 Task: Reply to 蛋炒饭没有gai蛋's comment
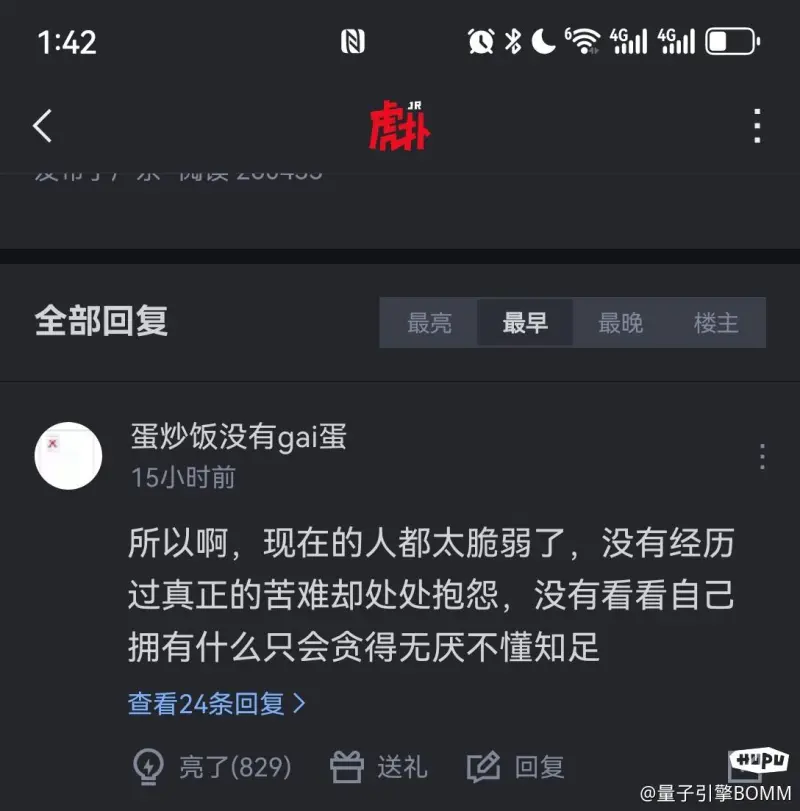click(517, 767)
